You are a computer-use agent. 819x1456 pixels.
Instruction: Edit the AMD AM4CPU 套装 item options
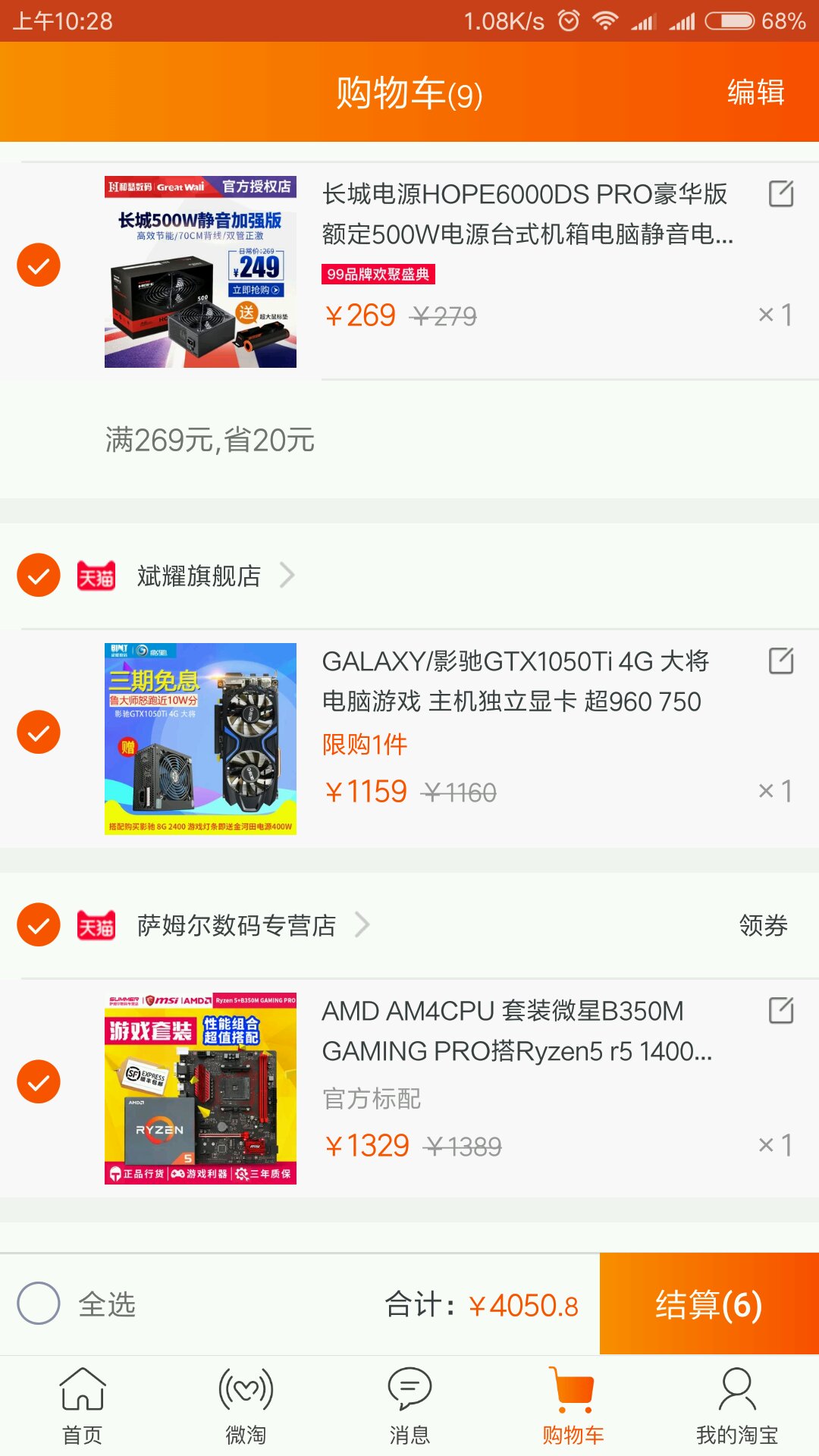[781, 1011]
